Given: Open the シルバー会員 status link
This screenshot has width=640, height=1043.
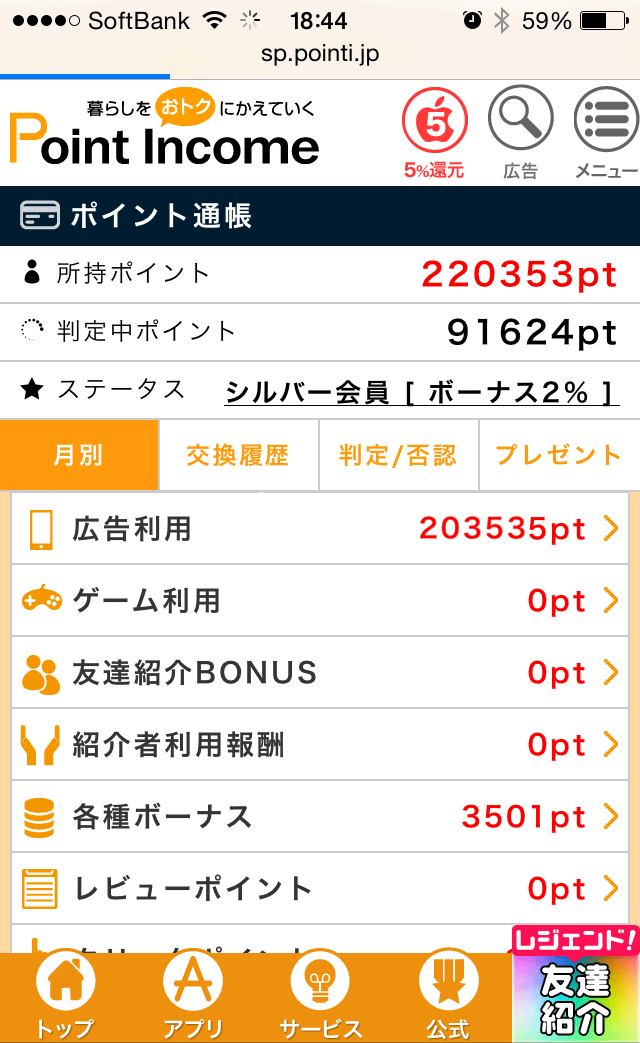Looking at the screenshot, I should click(x=422, y=391).
